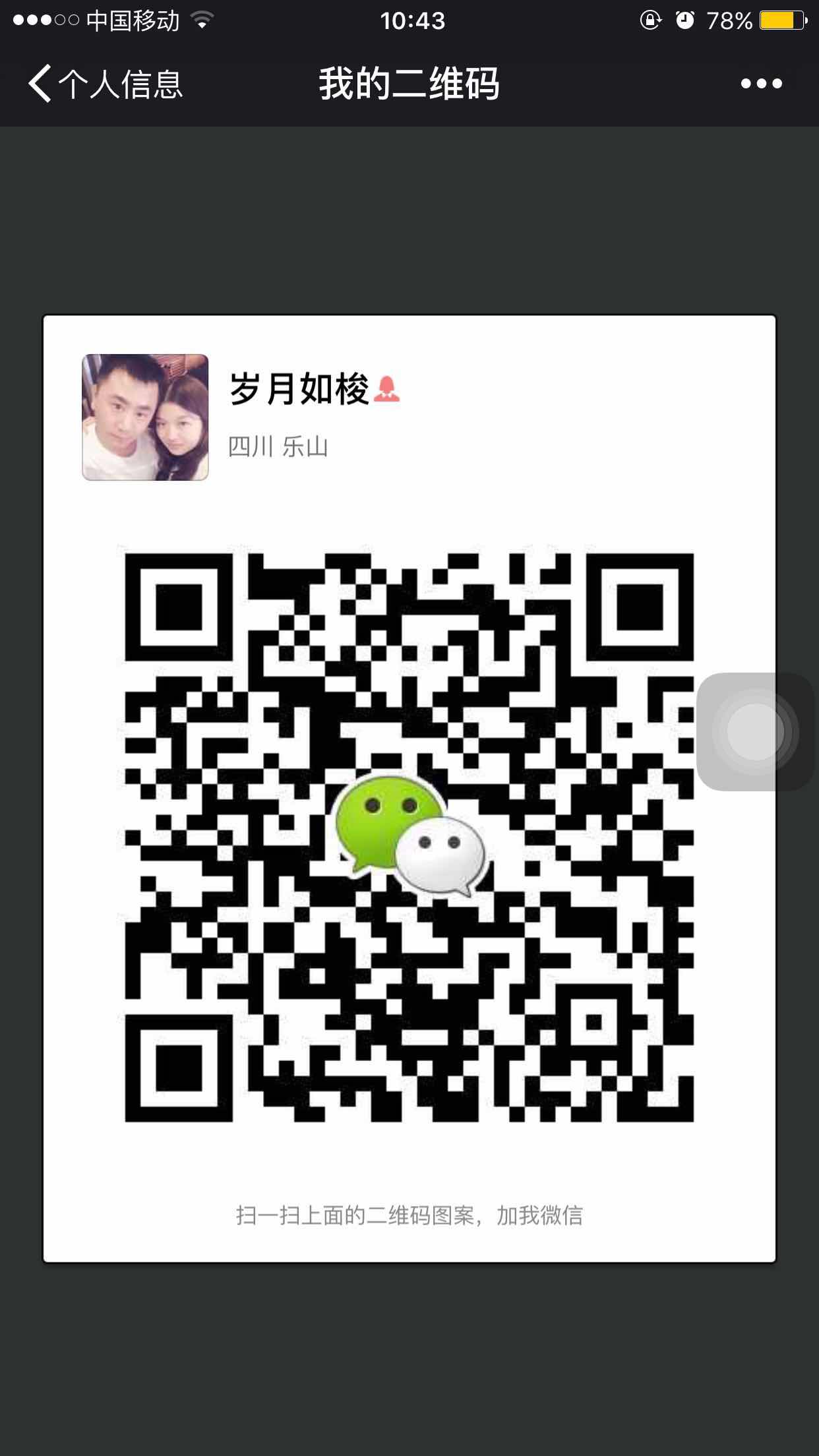Open the three-dot more options menu

(x=761, y=84)
